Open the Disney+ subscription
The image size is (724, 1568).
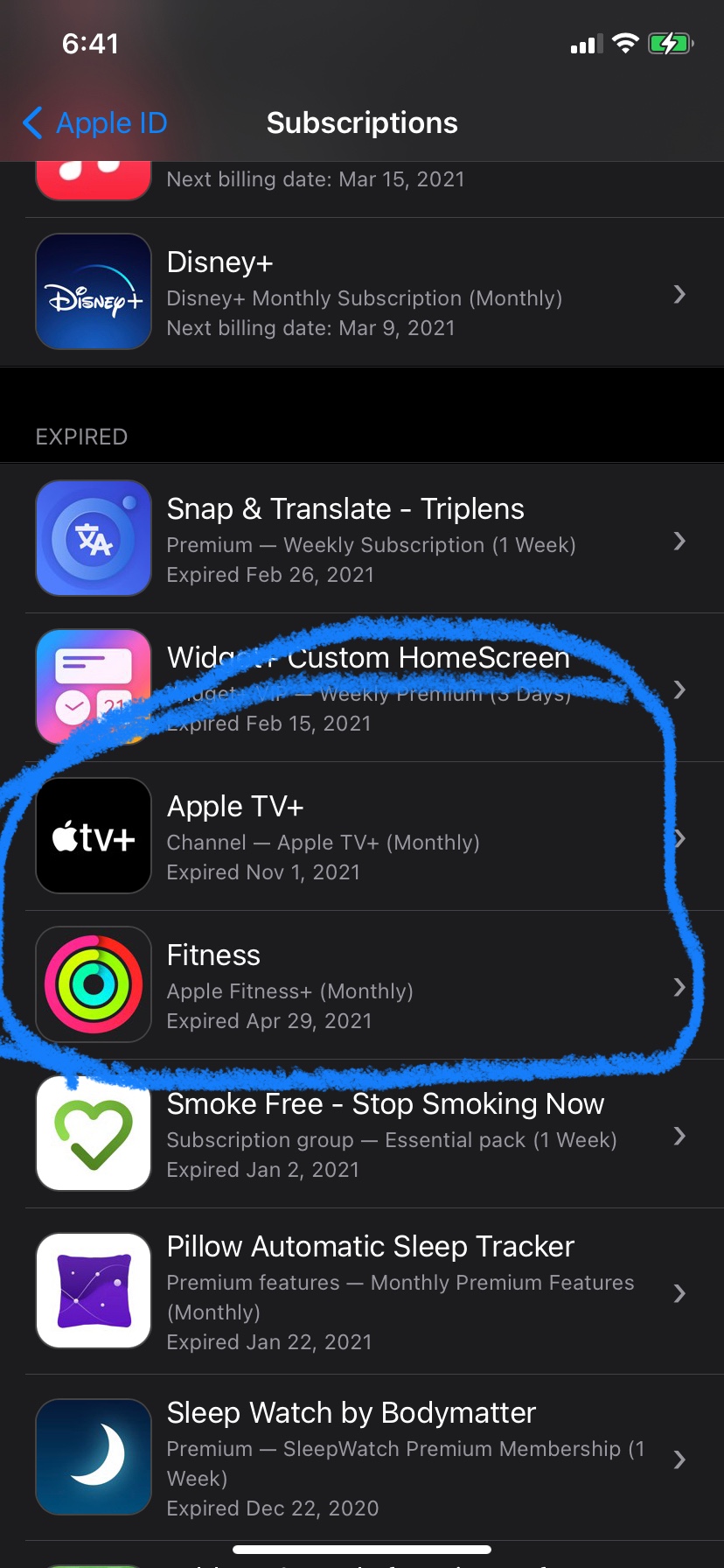[362, 293]
